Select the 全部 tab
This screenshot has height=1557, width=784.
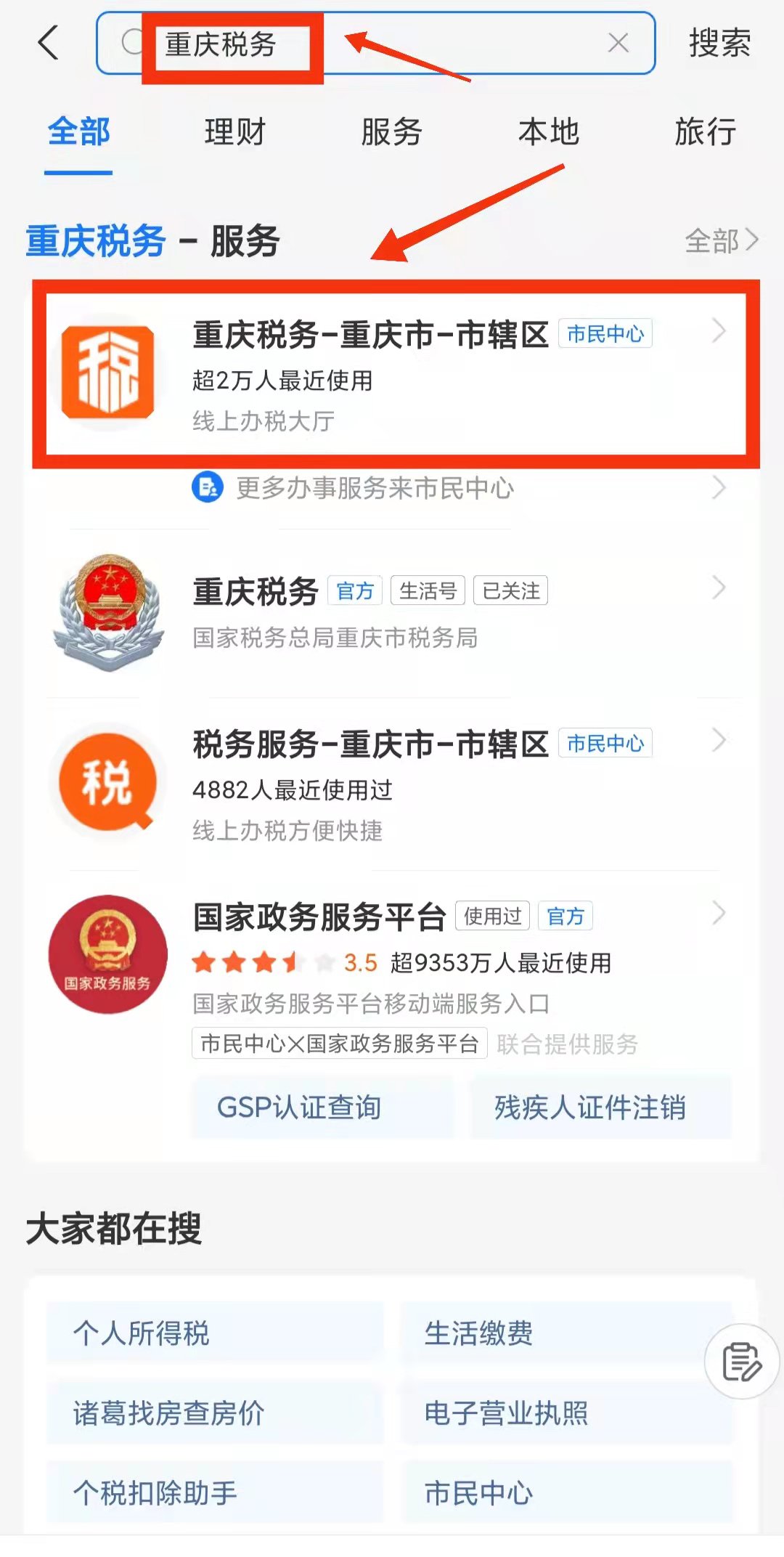(78, 132)
